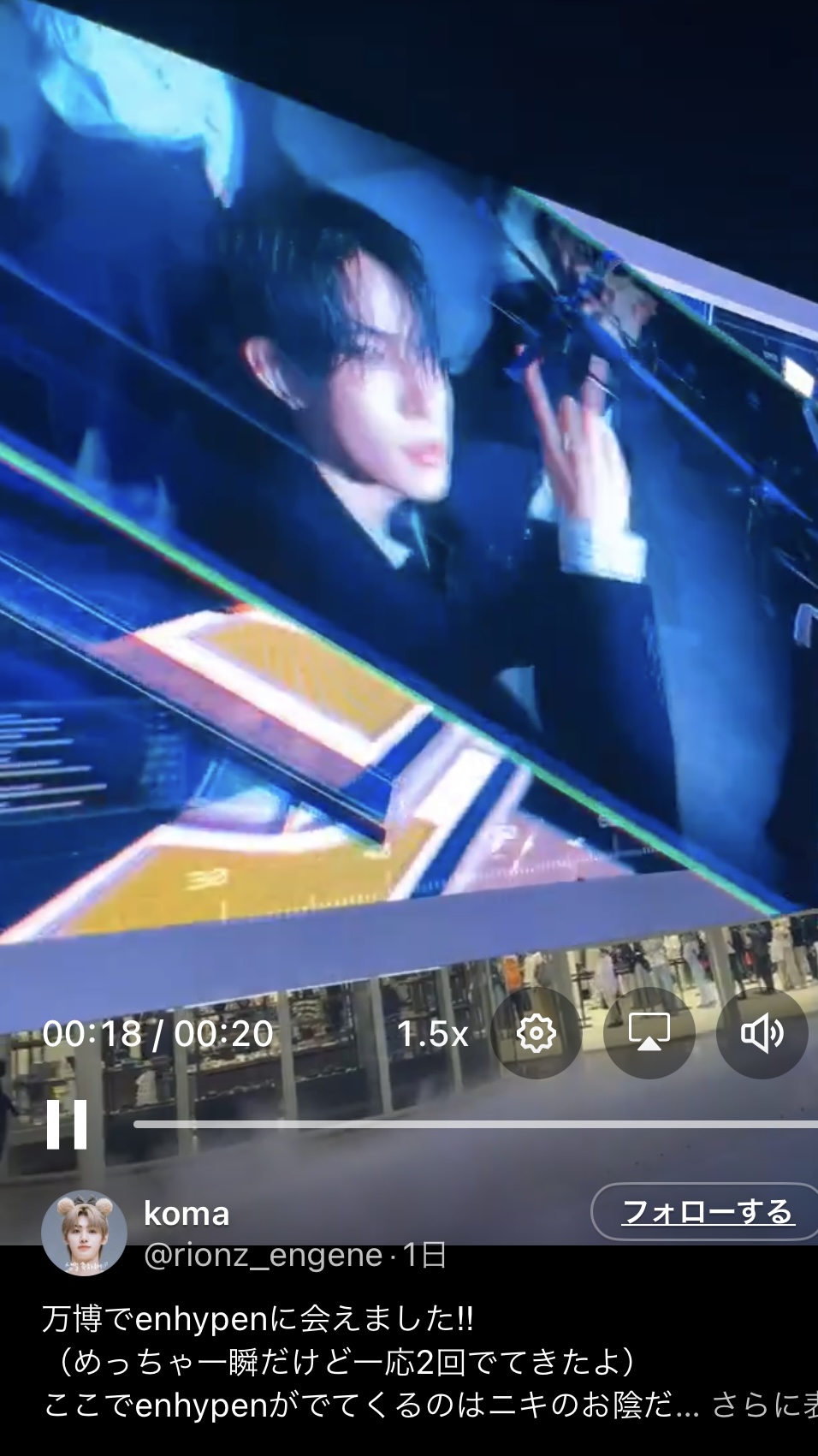Viewport: 818px width, 1456px height.
Task: Pause the video playback
Action: (x=67, y=1123)
